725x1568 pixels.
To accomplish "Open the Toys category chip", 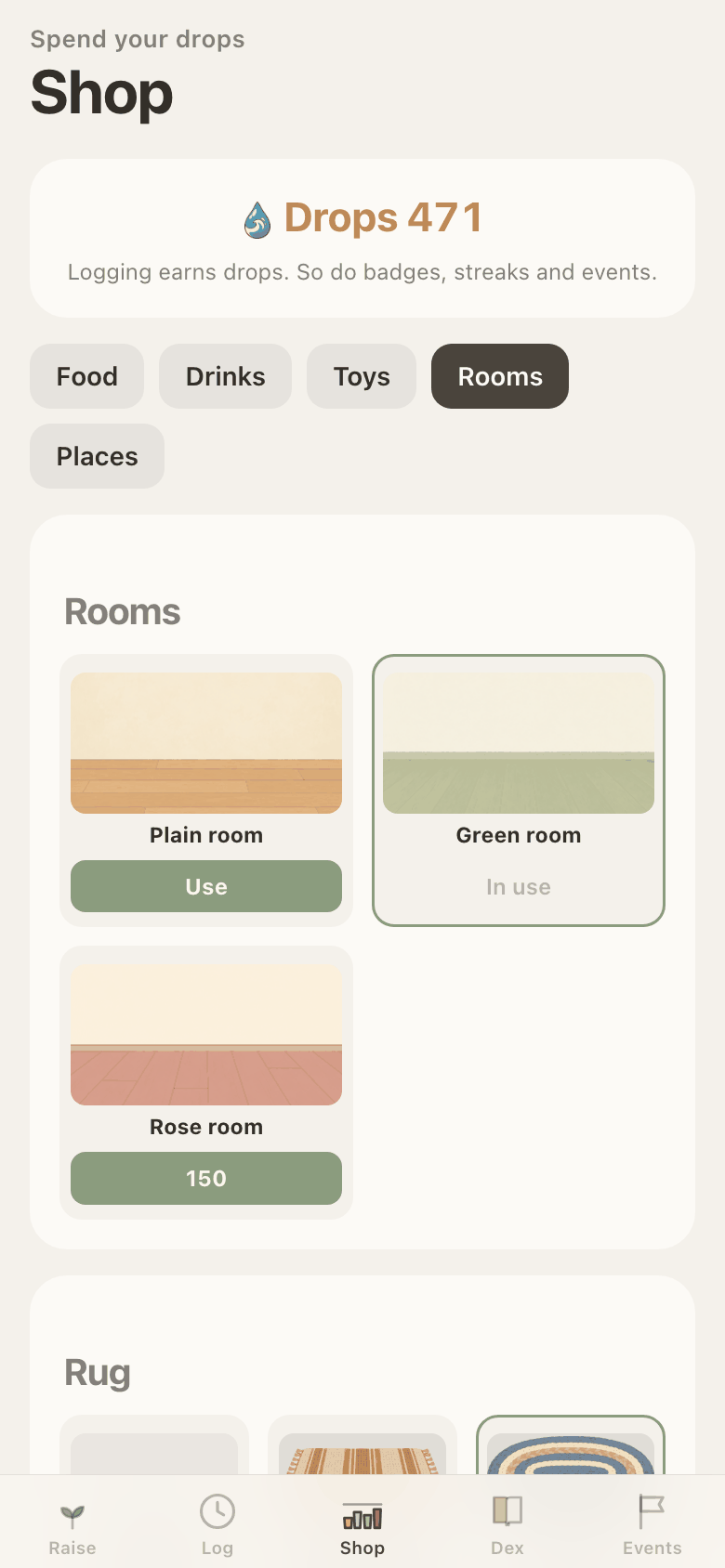I will (x=362, y=376).
